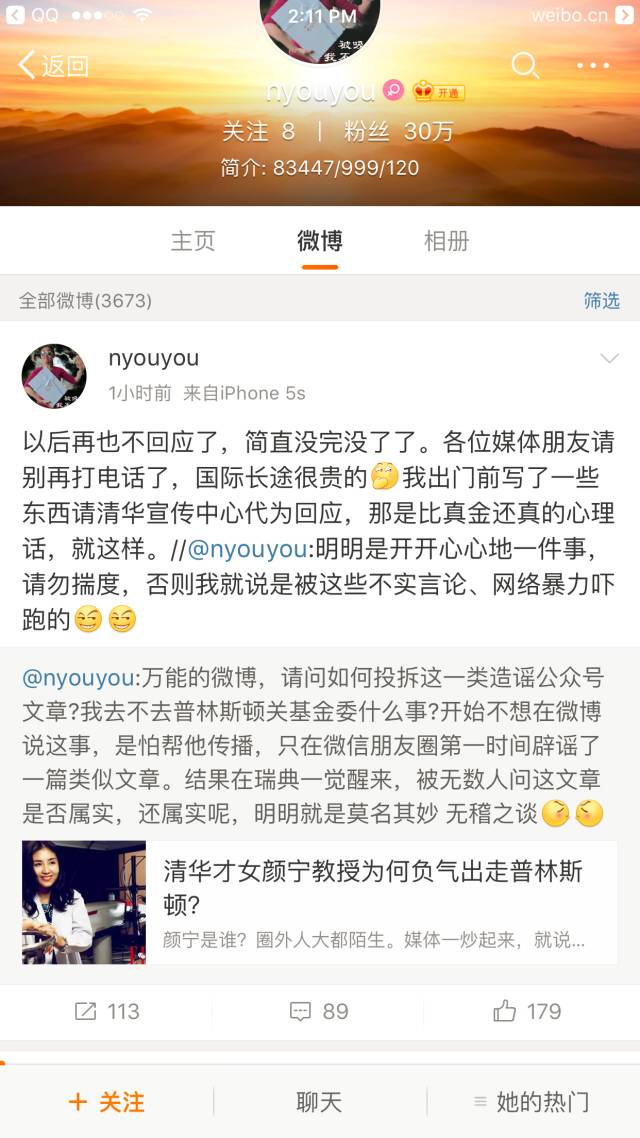Viewport: 640px width, 1138px height.
Task: Tap nyouyou's avatar on the post
Action: pos(54,376)
